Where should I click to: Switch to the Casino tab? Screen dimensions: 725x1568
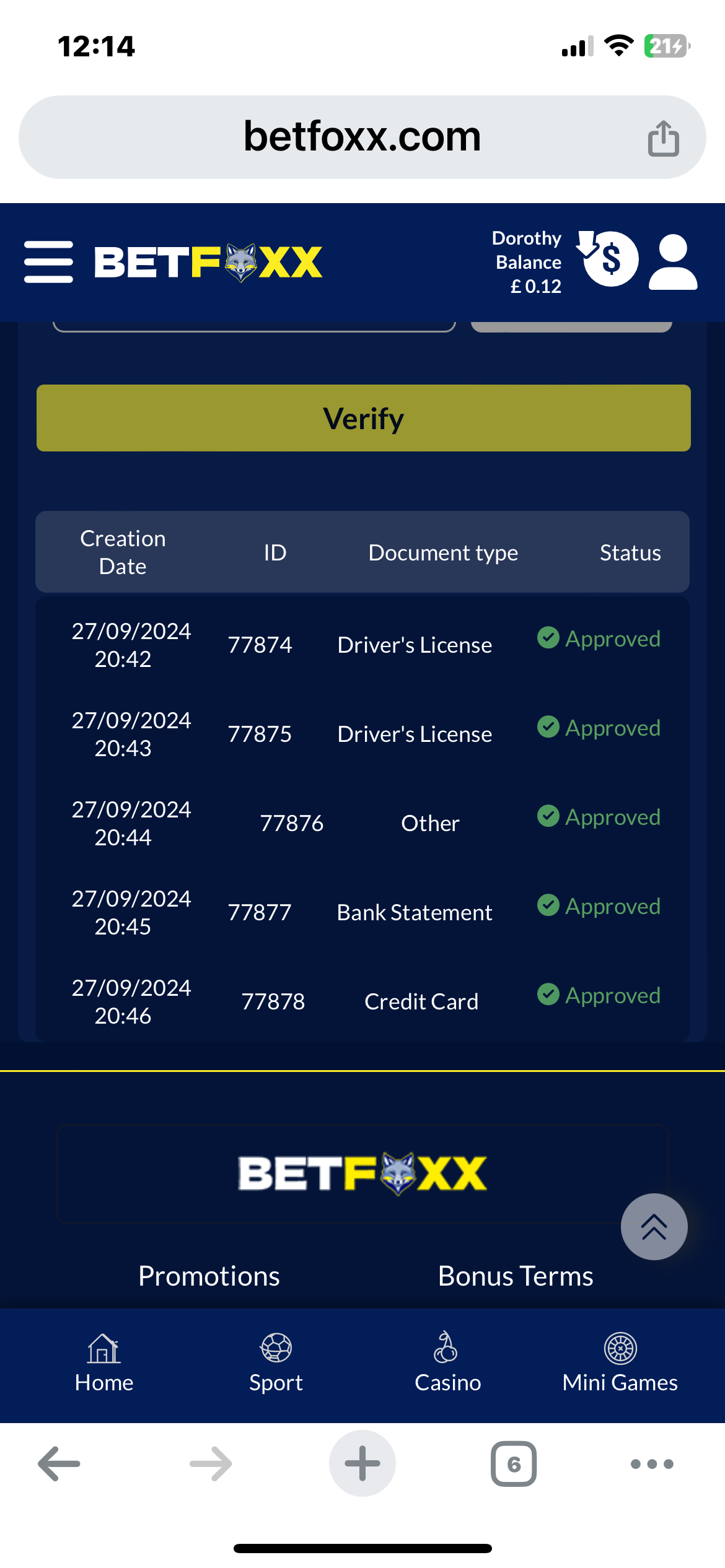(x=447, y=1362)
